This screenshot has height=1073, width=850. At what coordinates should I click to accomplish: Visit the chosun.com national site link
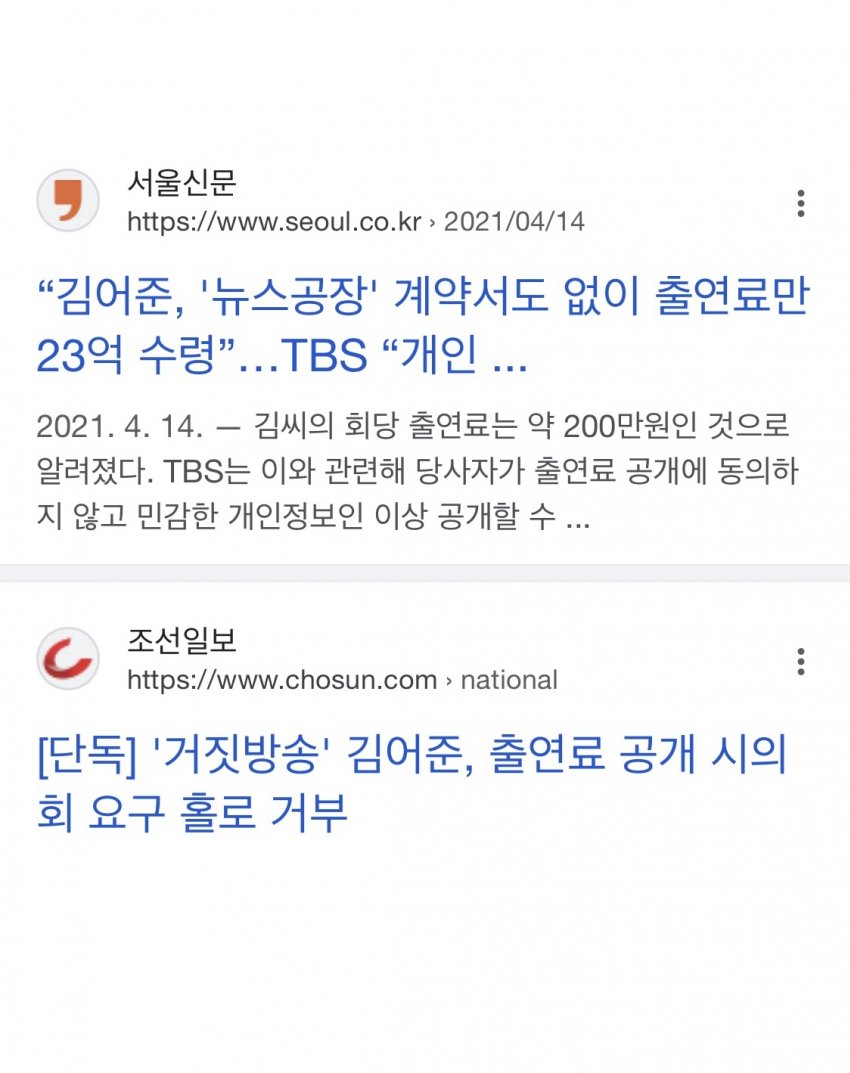pos(282,680)
